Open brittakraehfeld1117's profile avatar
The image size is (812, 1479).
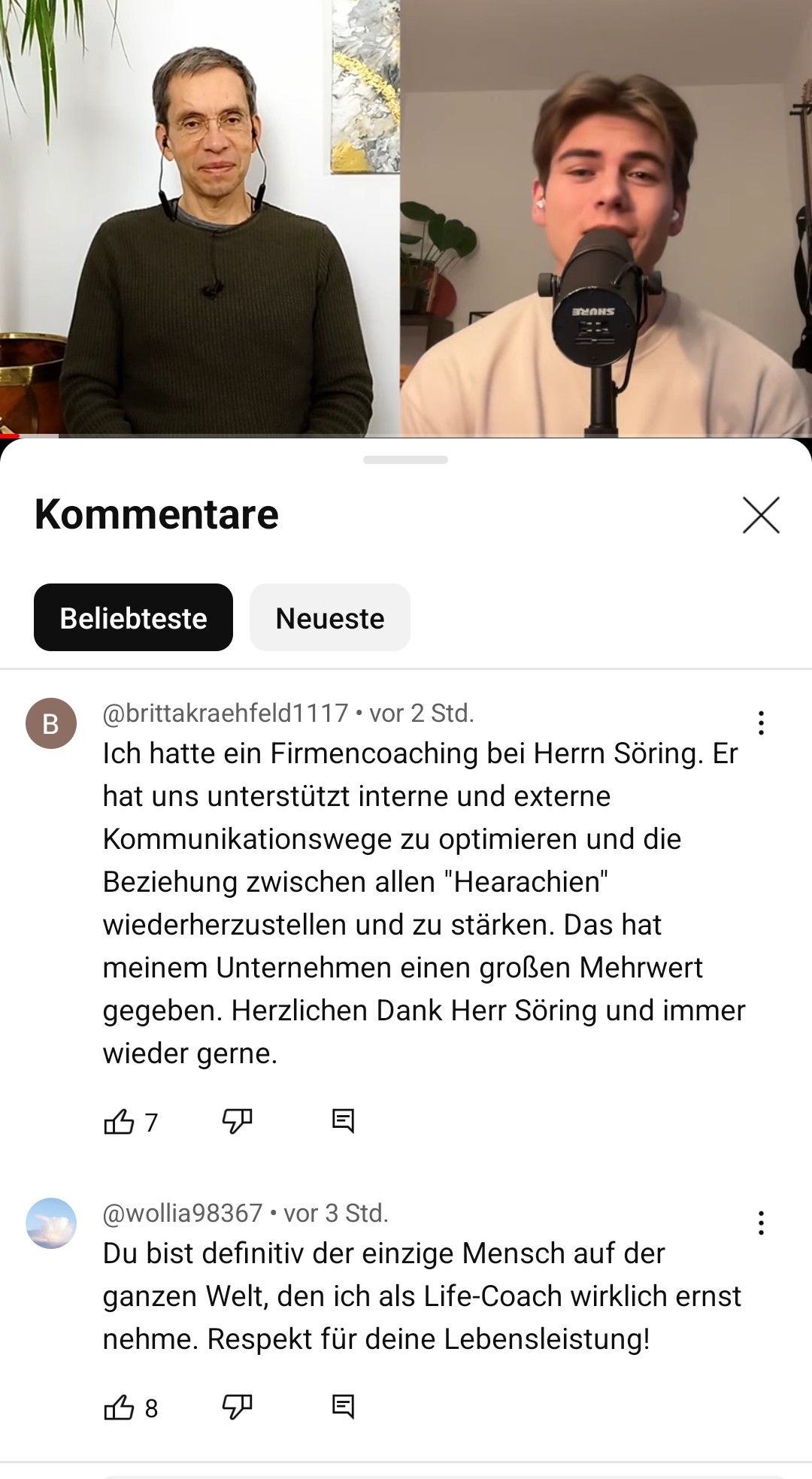51,723
